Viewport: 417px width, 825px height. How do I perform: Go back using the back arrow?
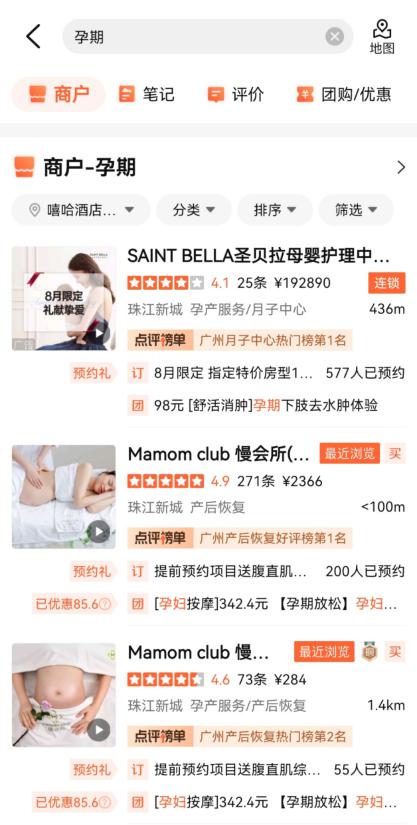tap(33, 36)
